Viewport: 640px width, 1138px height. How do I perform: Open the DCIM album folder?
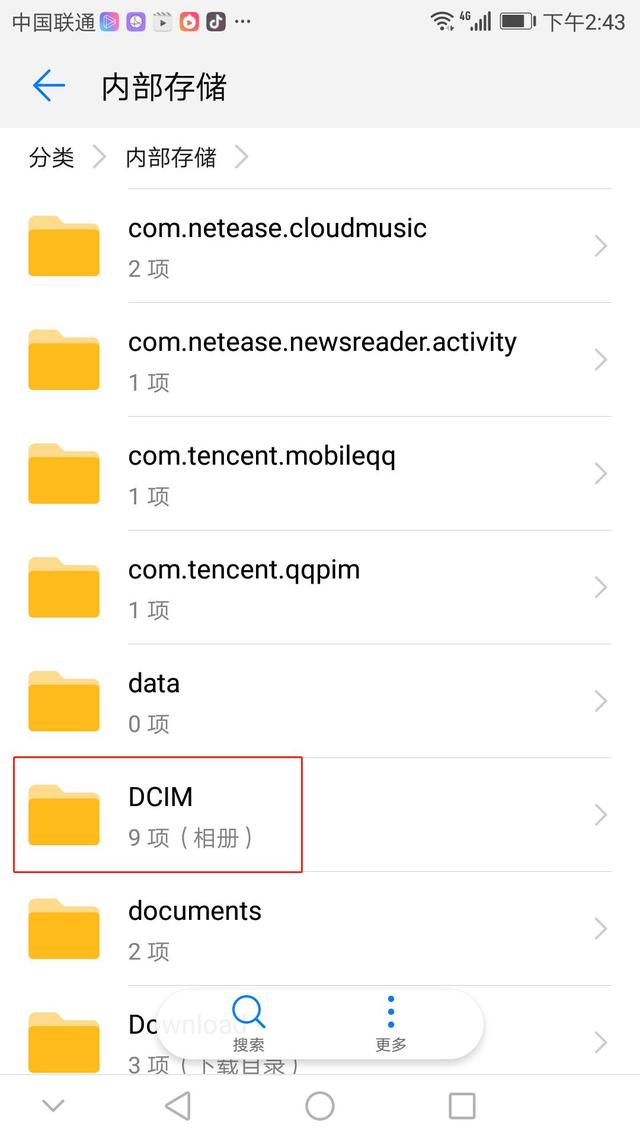pos(320,815)
